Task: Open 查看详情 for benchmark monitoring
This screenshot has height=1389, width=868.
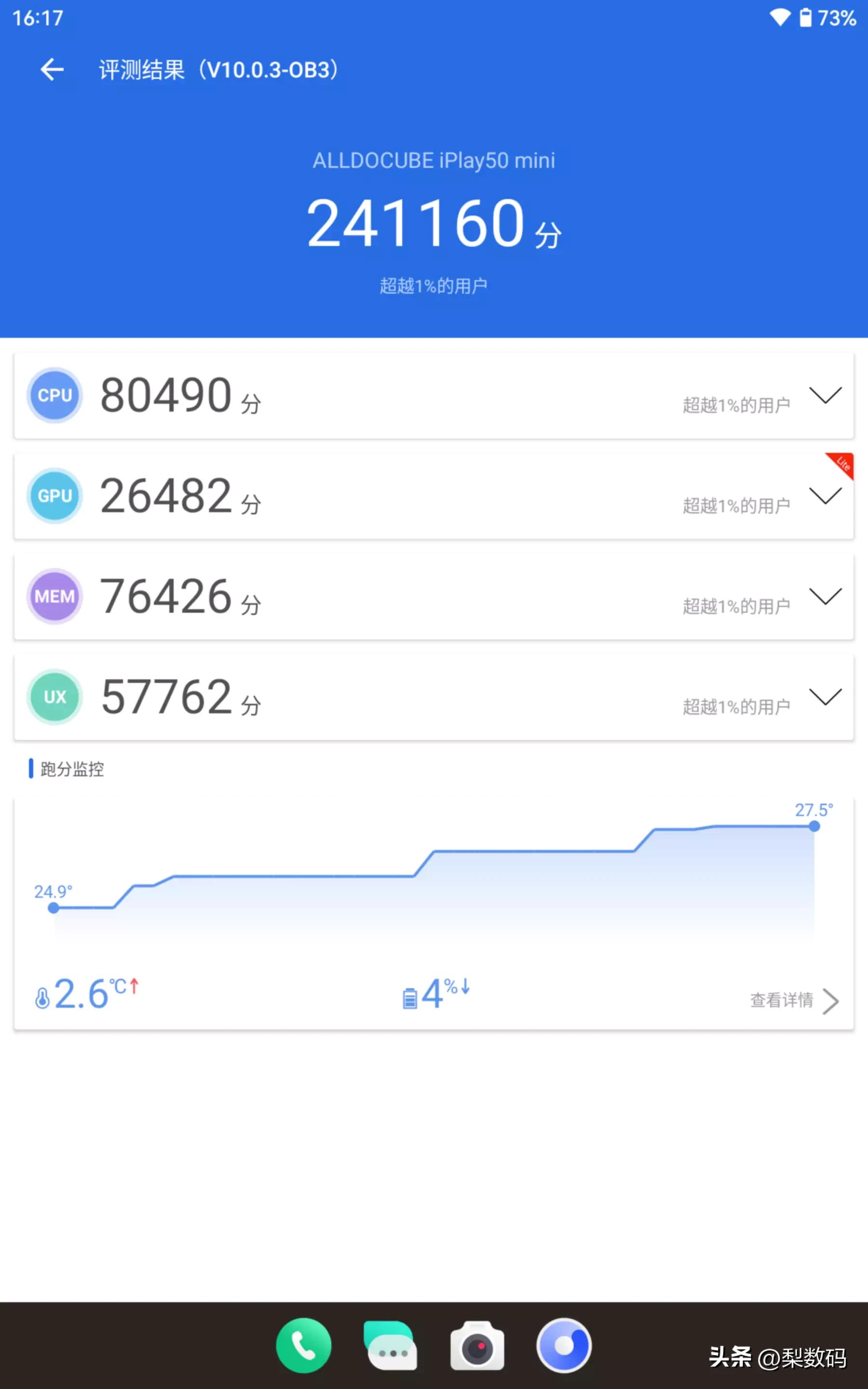Action: (793, 1000)
